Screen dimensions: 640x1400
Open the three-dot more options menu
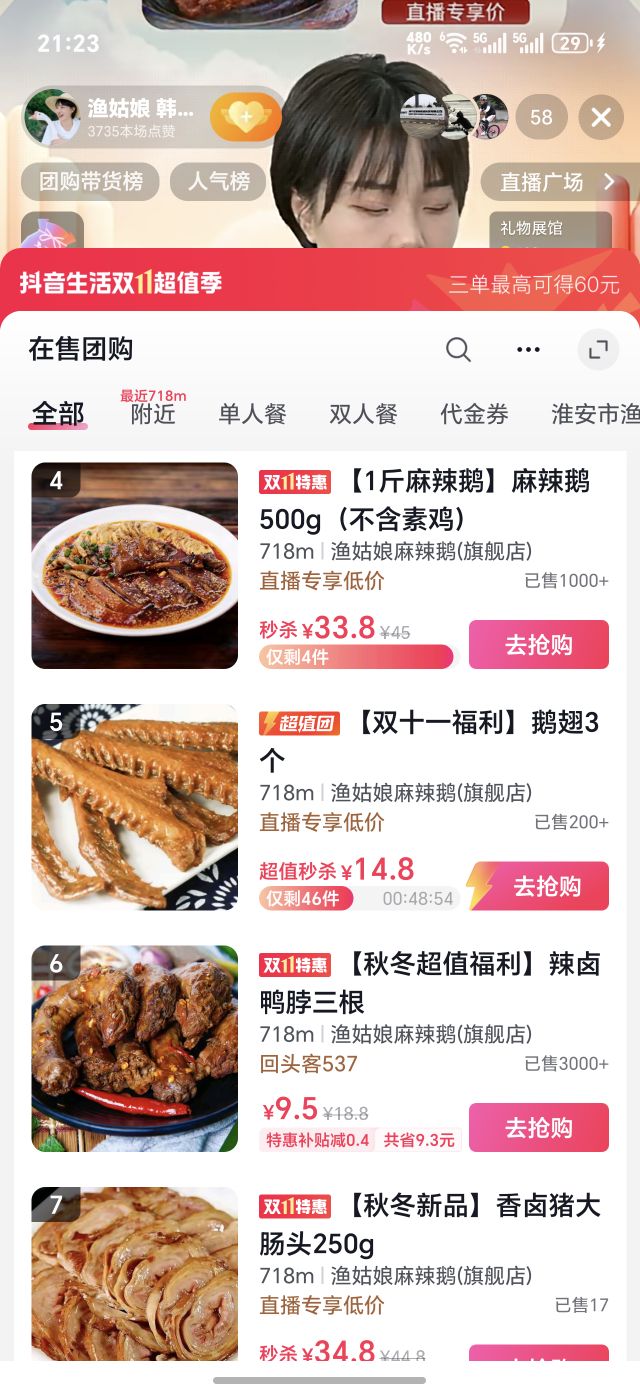pos(528,349)
